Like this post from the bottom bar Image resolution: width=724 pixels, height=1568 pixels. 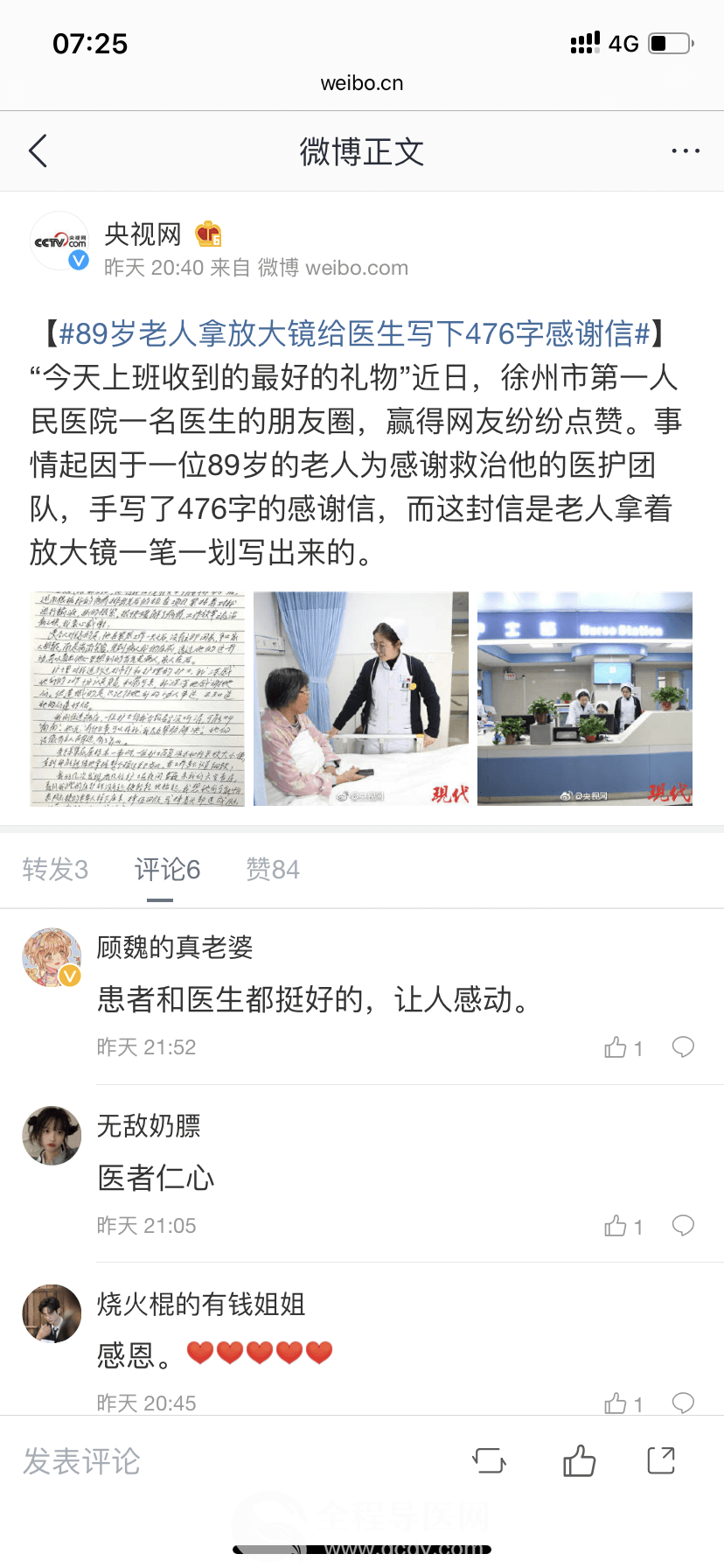tap(579, 1460)
